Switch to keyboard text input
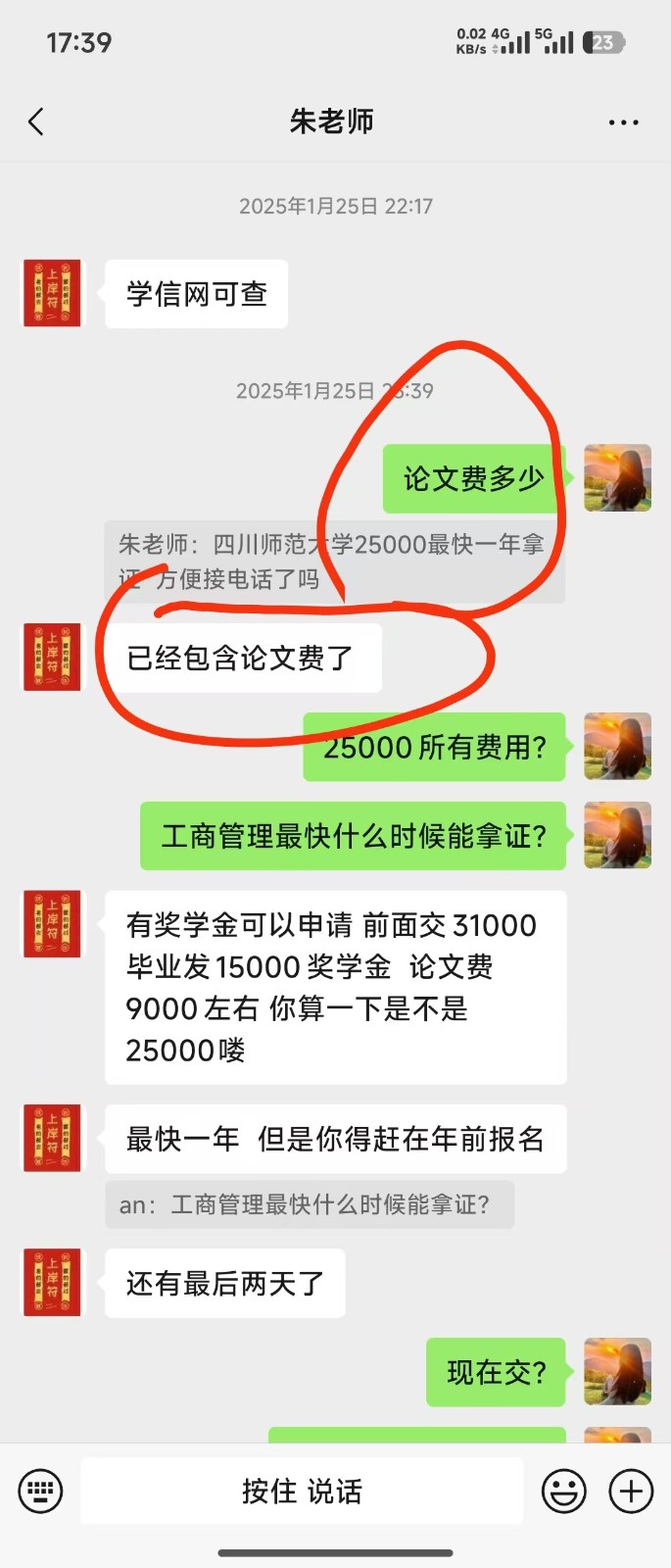Screen dimensions: 671x1568 tap(40, 1492)
